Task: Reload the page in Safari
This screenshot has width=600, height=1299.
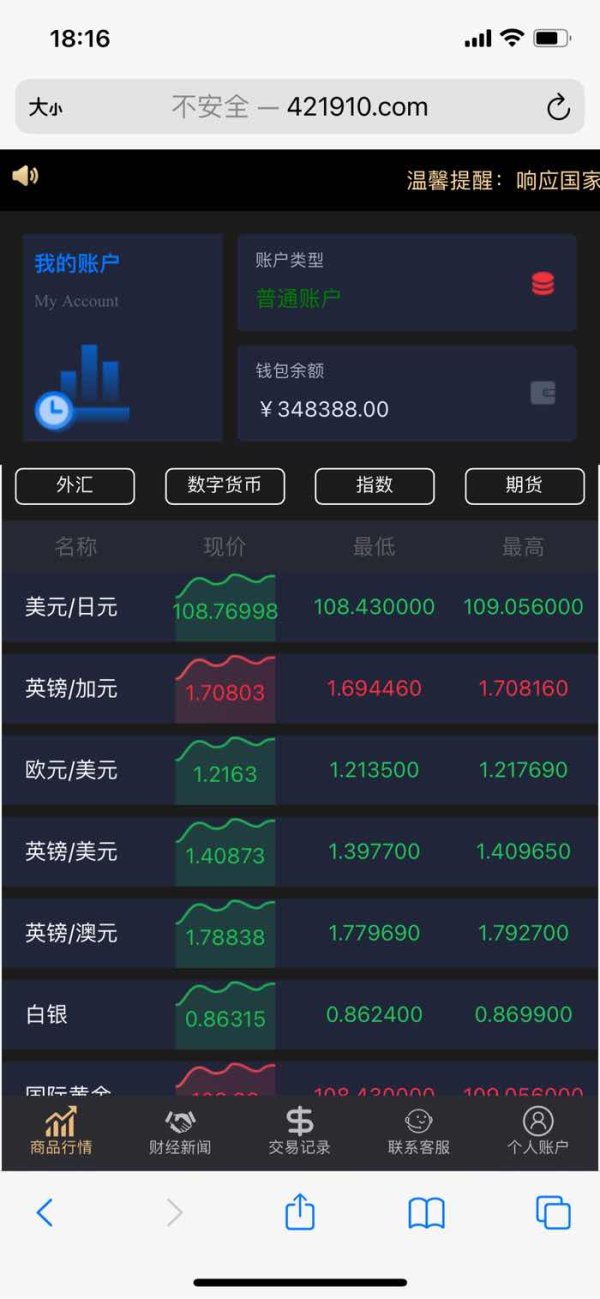Action: coord(558,107)
